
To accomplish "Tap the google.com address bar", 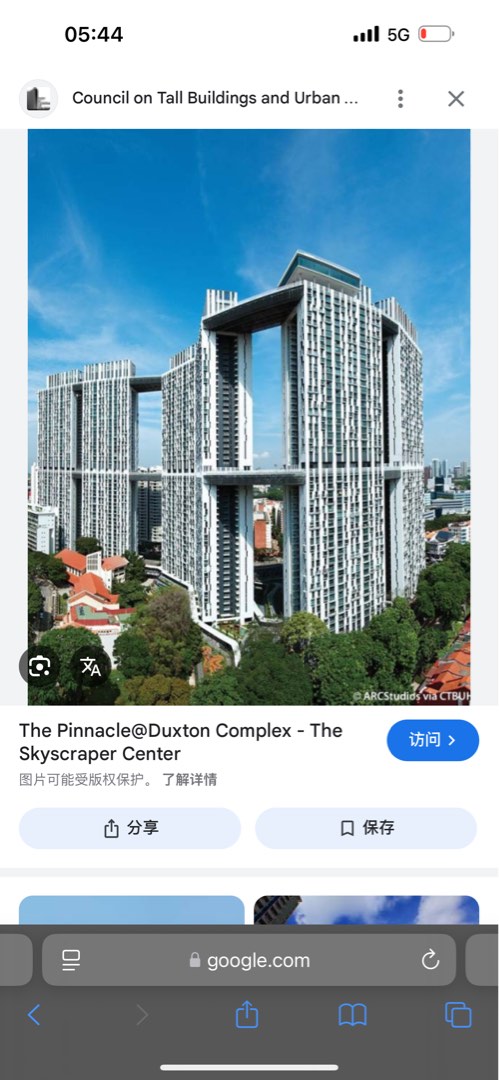I will [250, 960].
